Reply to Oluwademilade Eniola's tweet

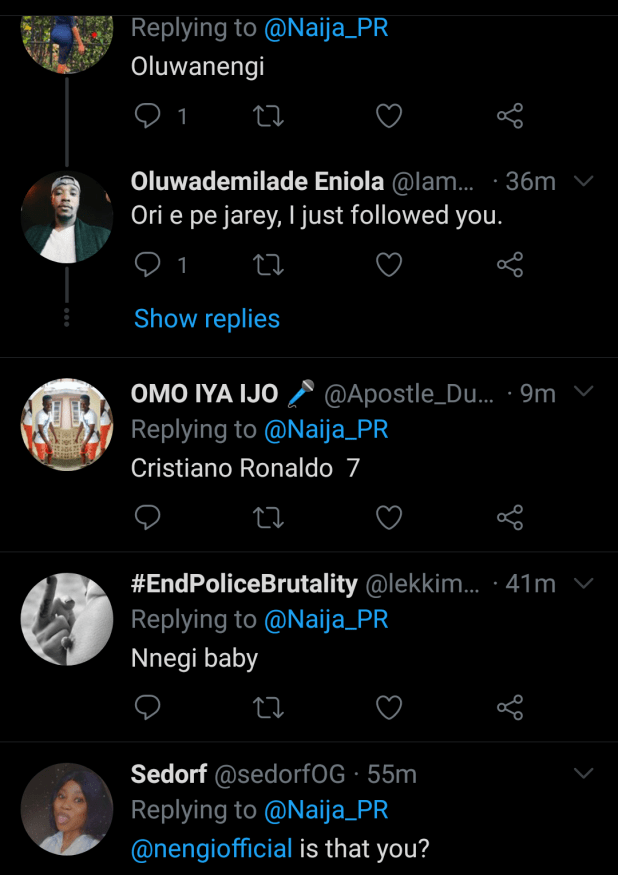[x=148, y=265]
